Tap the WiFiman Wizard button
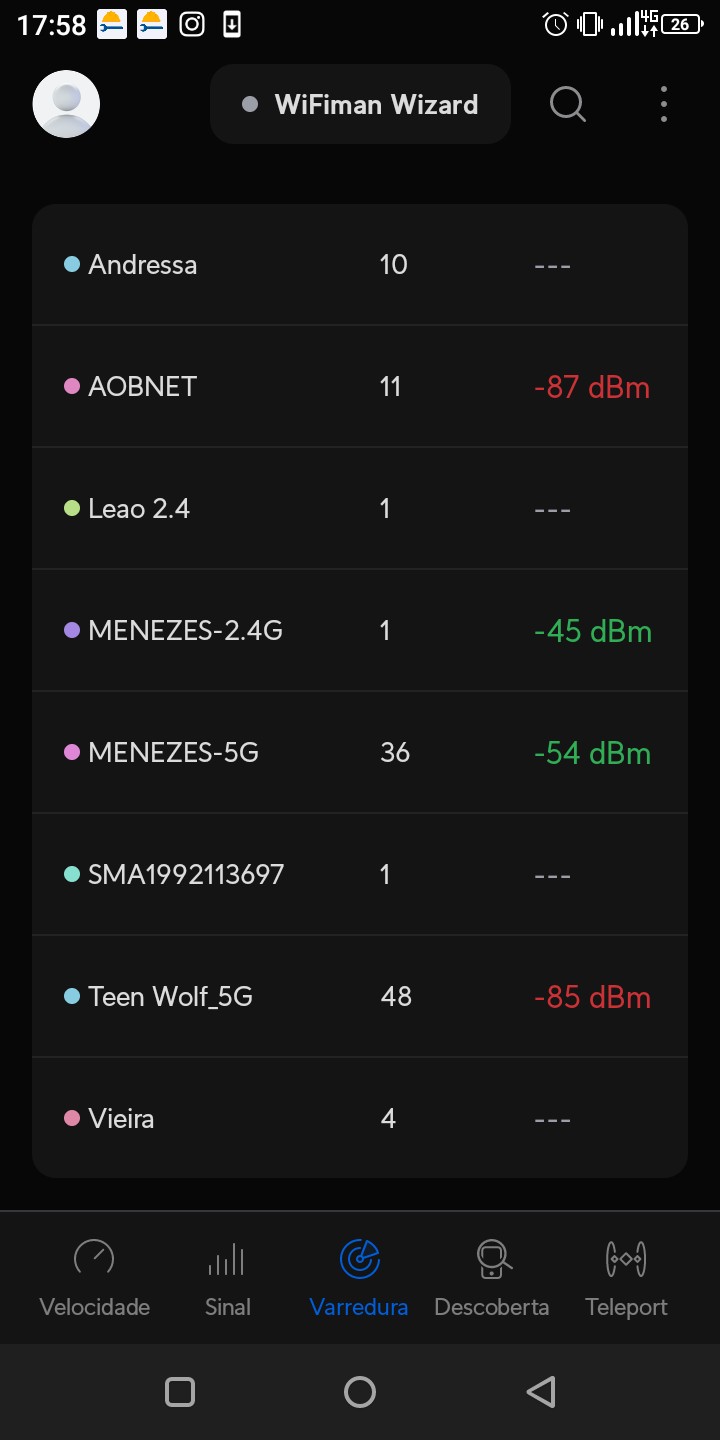Screen dimensions: 720x1440 (x=360, y=104)
